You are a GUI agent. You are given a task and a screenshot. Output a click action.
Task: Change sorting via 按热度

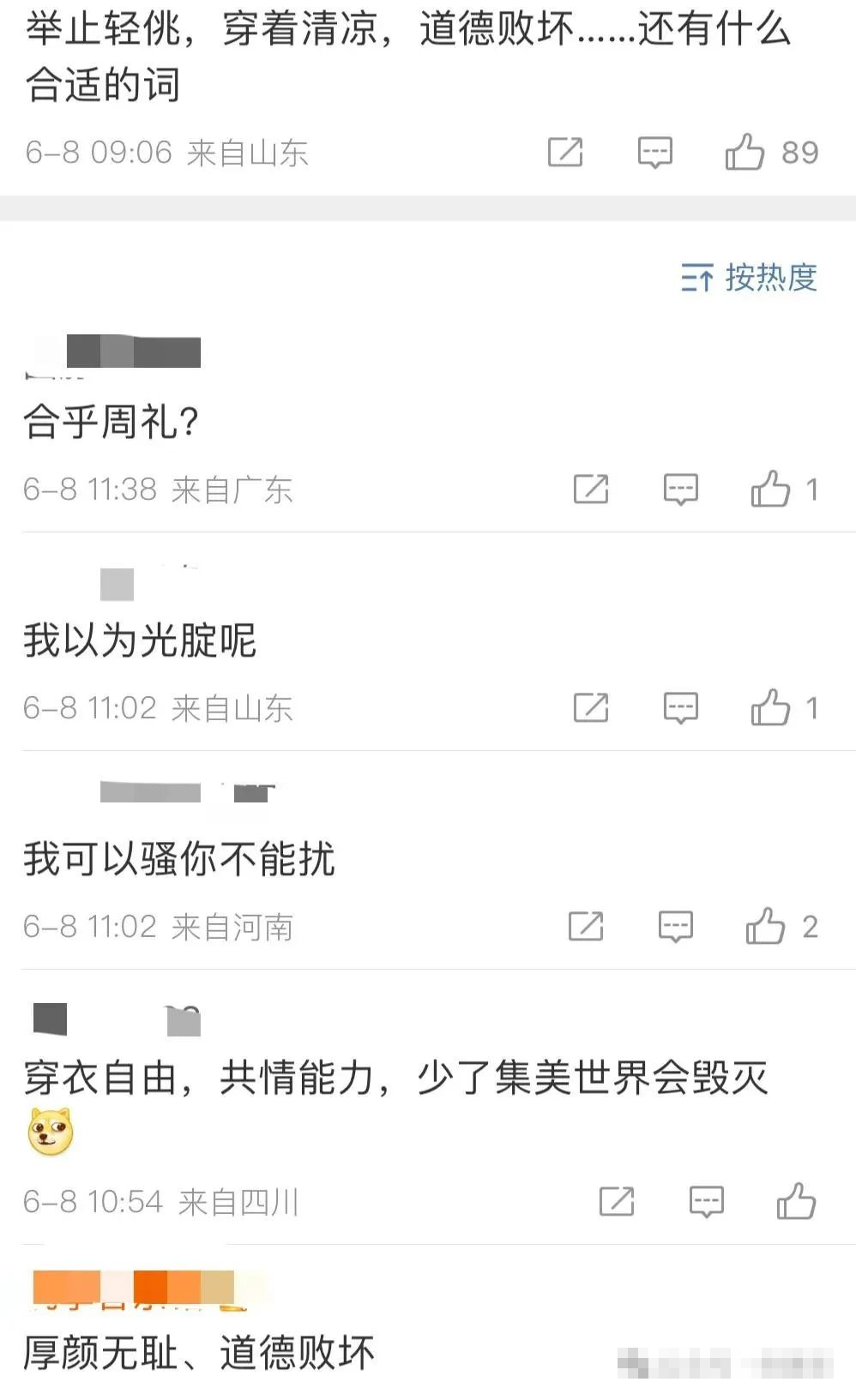click(x=749, y=277)
